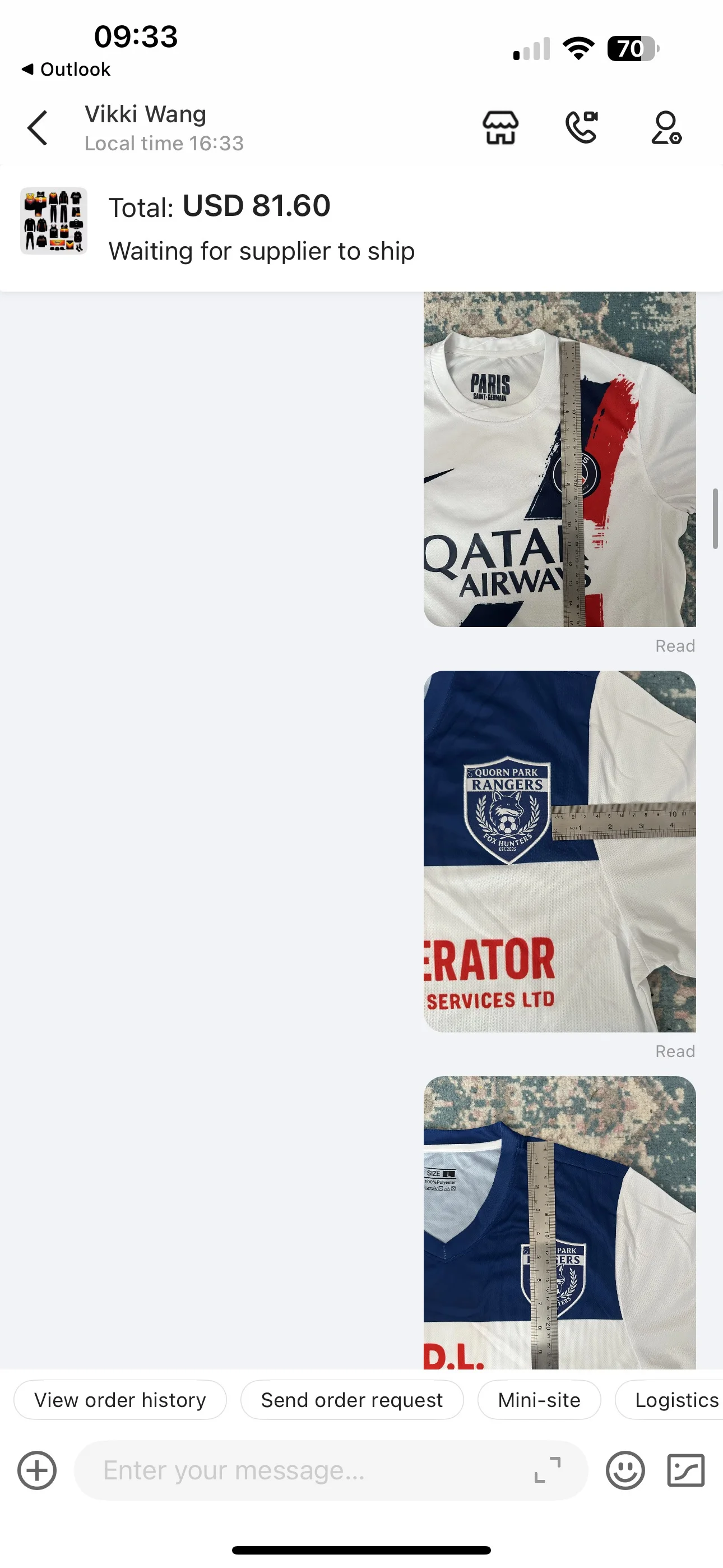Select Send order request chip

coord(352,1399)
